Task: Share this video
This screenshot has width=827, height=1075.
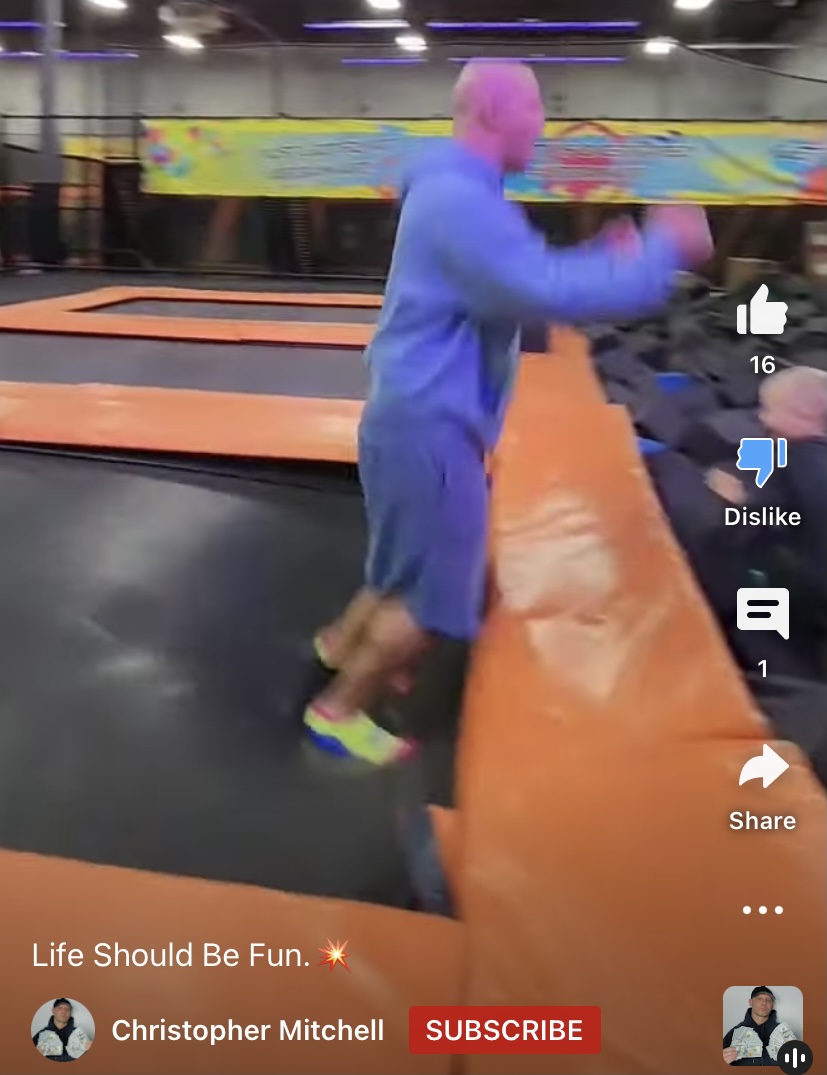Action: [762, 769]
